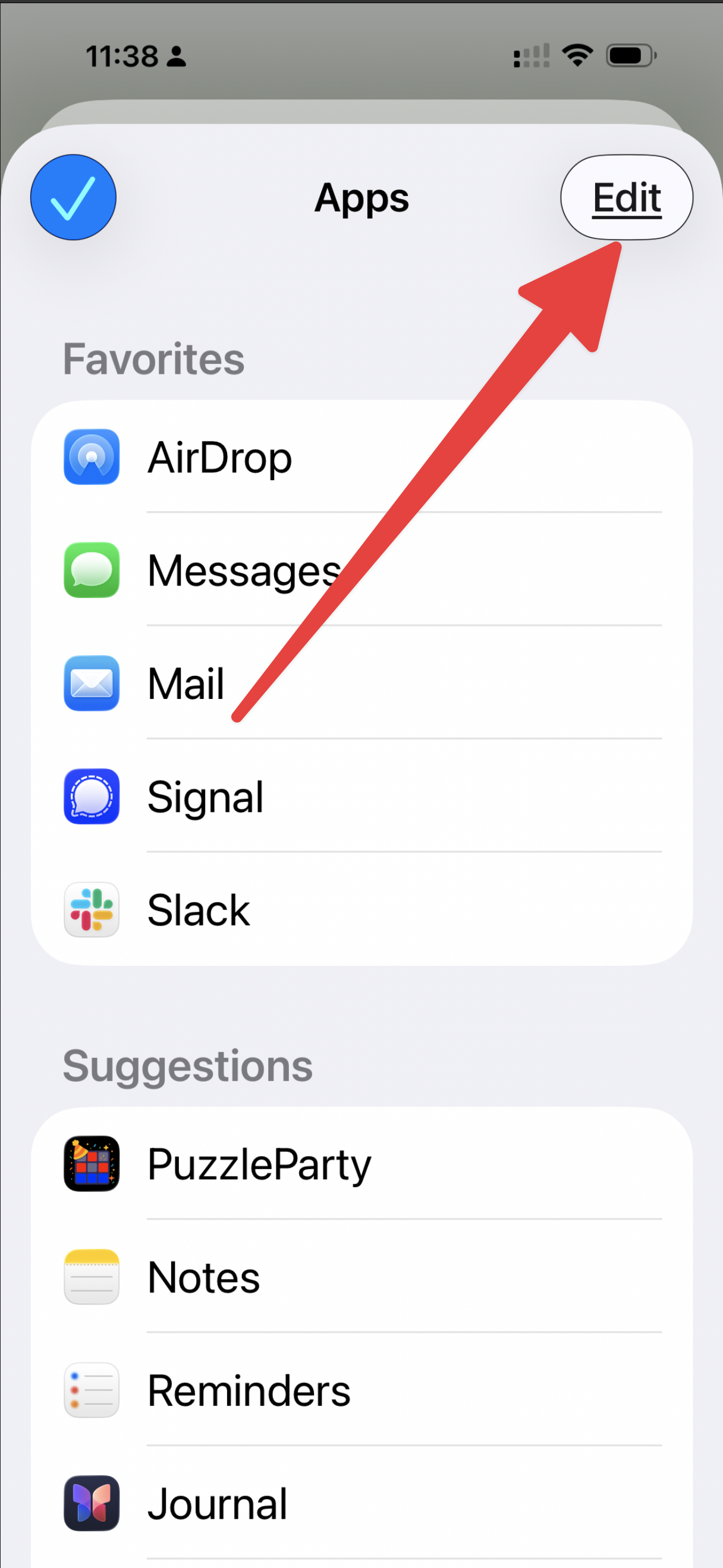Open AirDrop from the Favorites list
The image size is (723, 1568).
tap(92, 458)
